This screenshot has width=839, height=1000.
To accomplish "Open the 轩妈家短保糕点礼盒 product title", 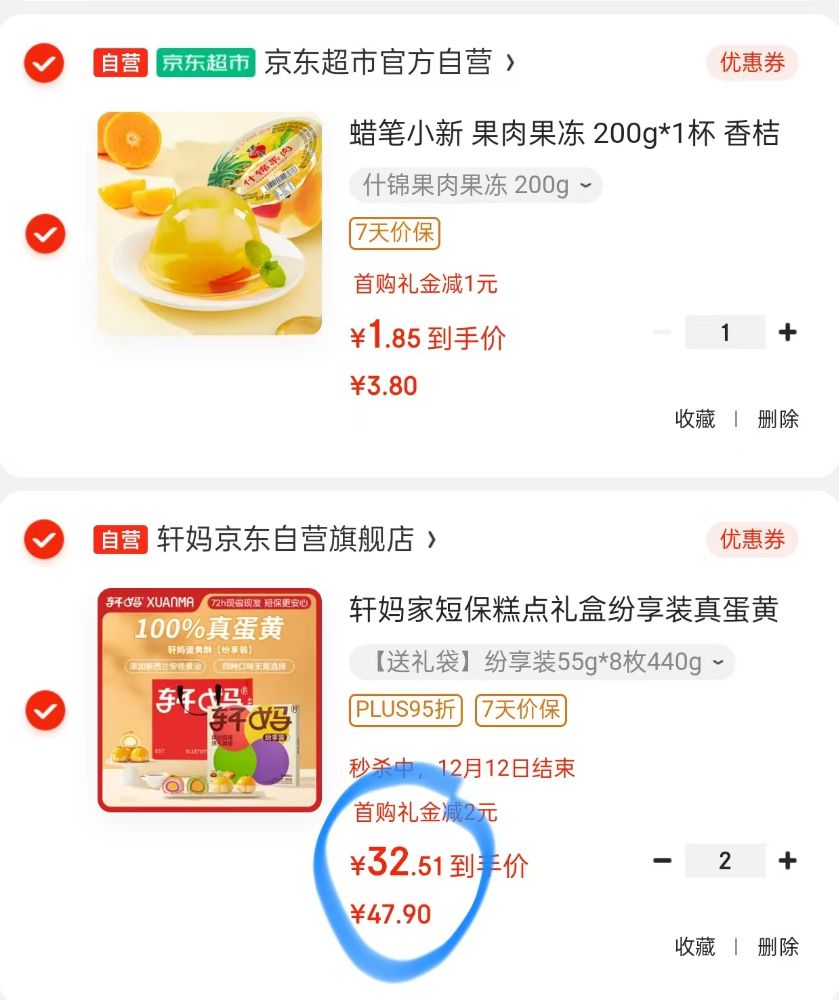I will (564, 609).
